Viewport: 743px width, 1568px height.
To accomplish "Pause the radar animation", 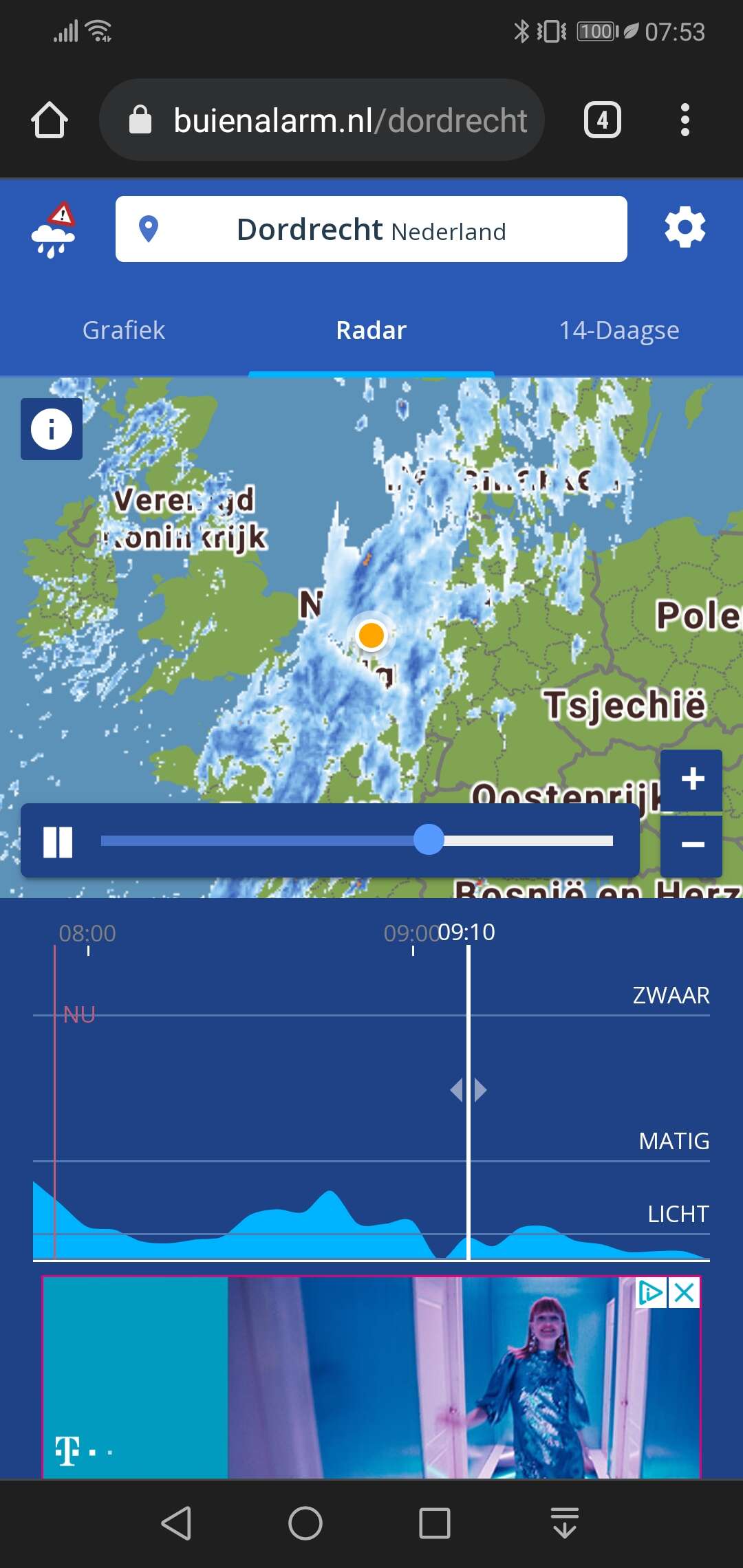I will 58,842.
